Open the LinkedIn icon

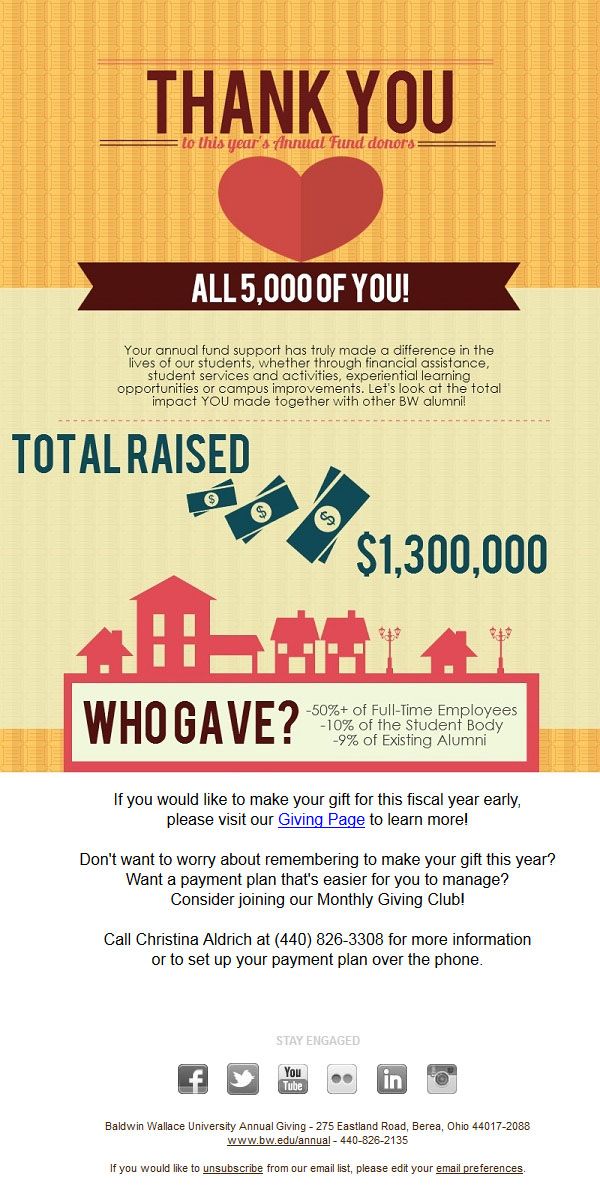coord(392,1079)
